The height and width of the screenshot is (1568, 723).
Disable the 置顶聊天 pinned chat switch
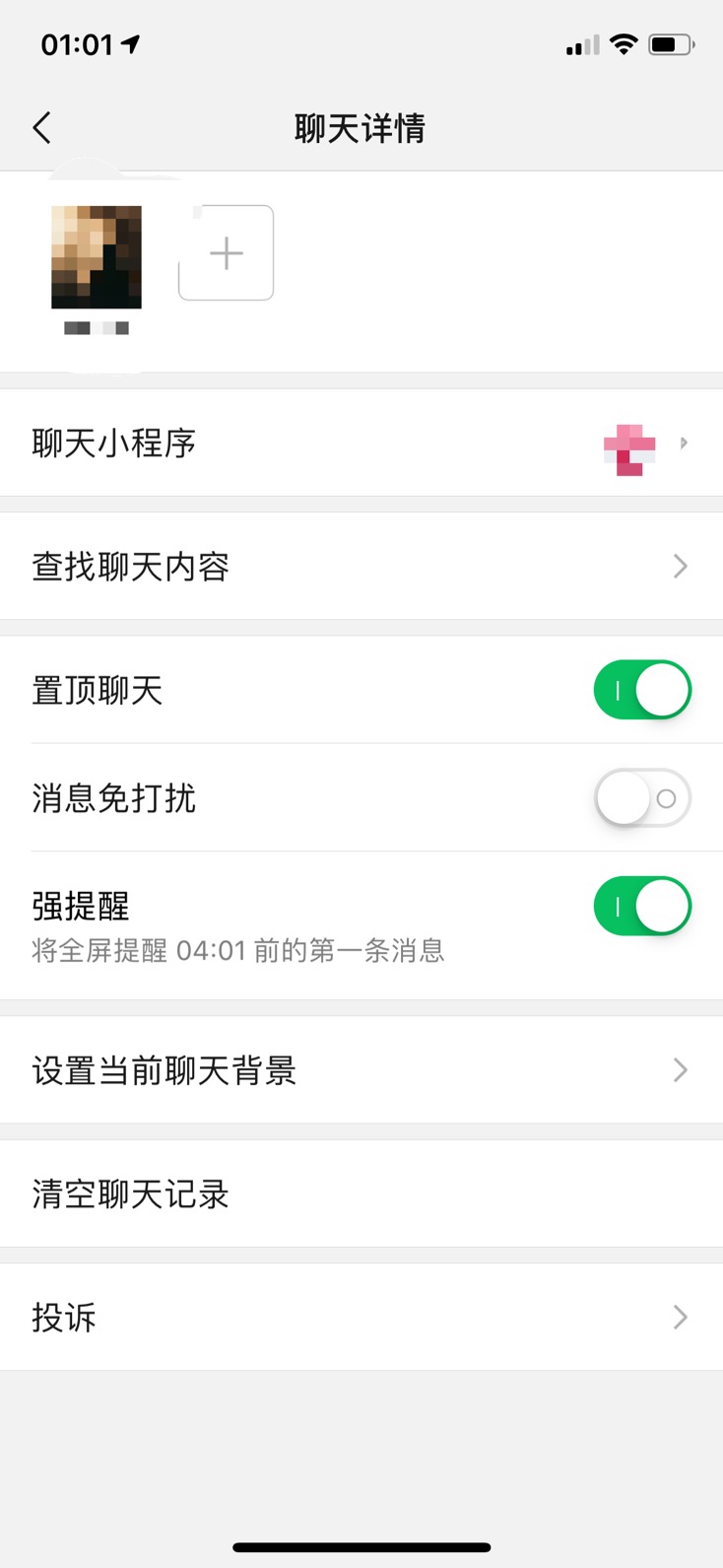pyautogui.click(x=642, y=690)
